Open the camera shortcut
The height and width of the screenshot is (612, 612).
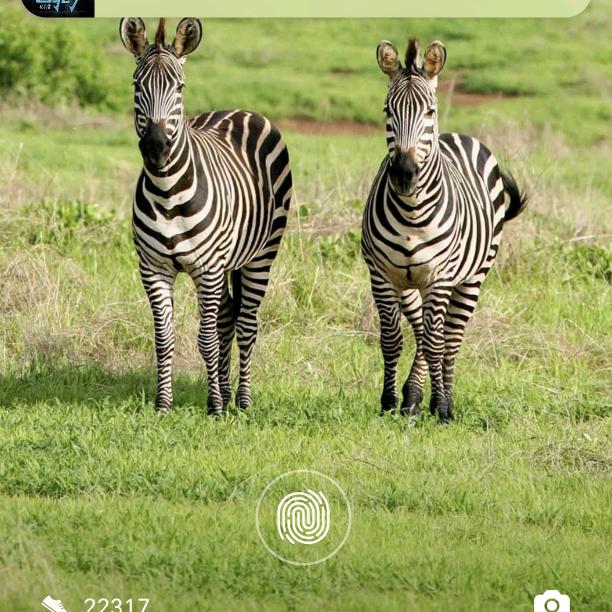pyautogui.click(x=552, y=602)
